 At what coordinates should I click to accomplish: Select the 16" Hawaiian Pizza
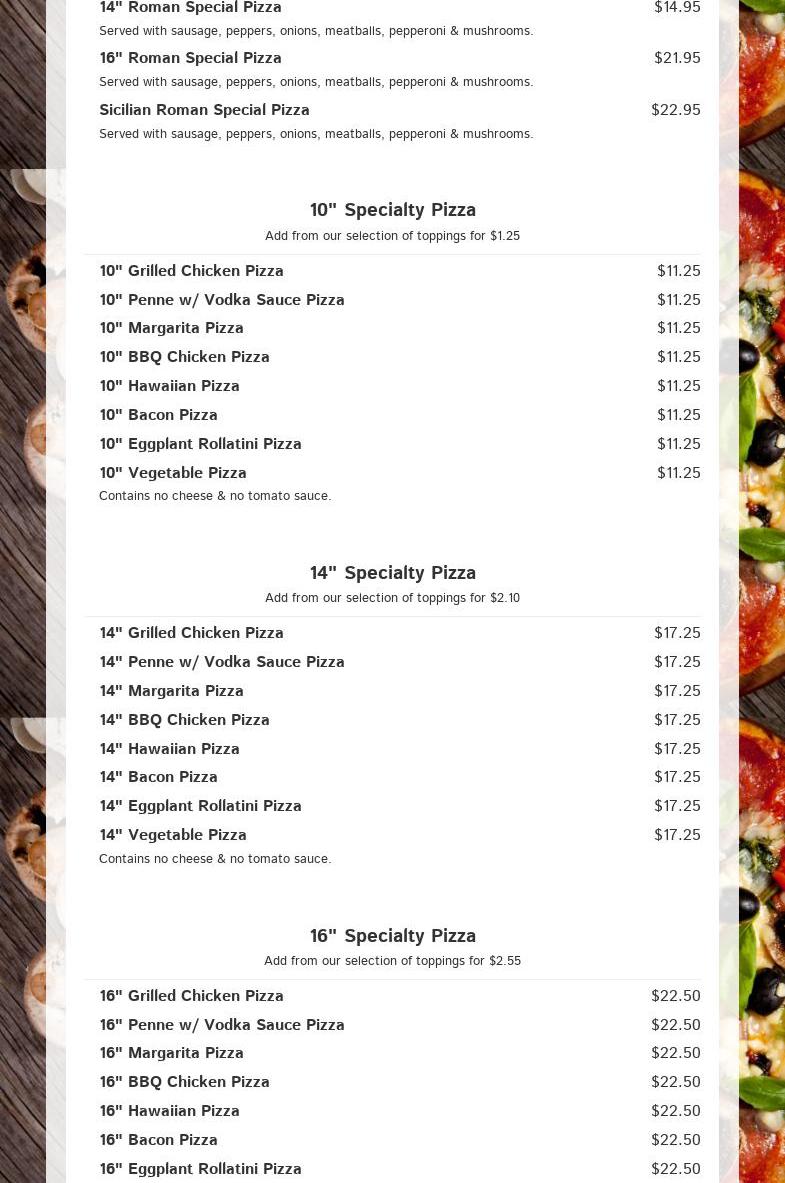coord(169,1111)
